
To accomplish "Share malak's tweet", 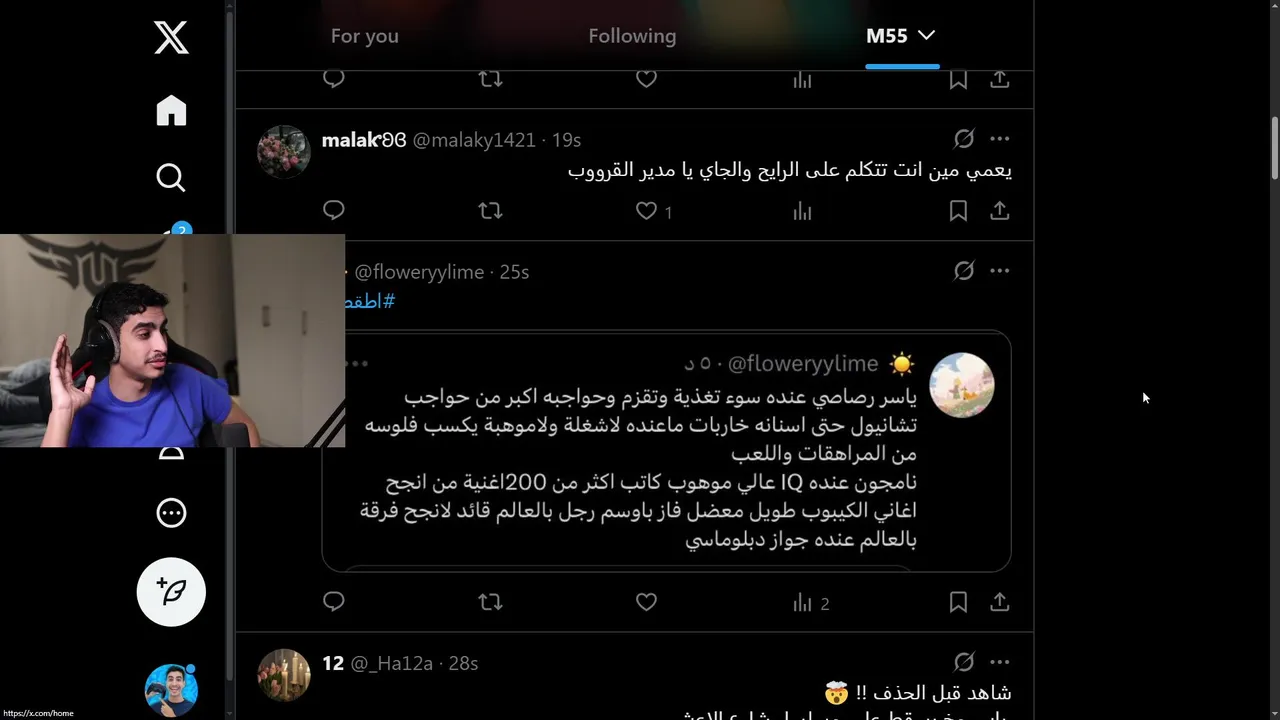I will (999, 211).
